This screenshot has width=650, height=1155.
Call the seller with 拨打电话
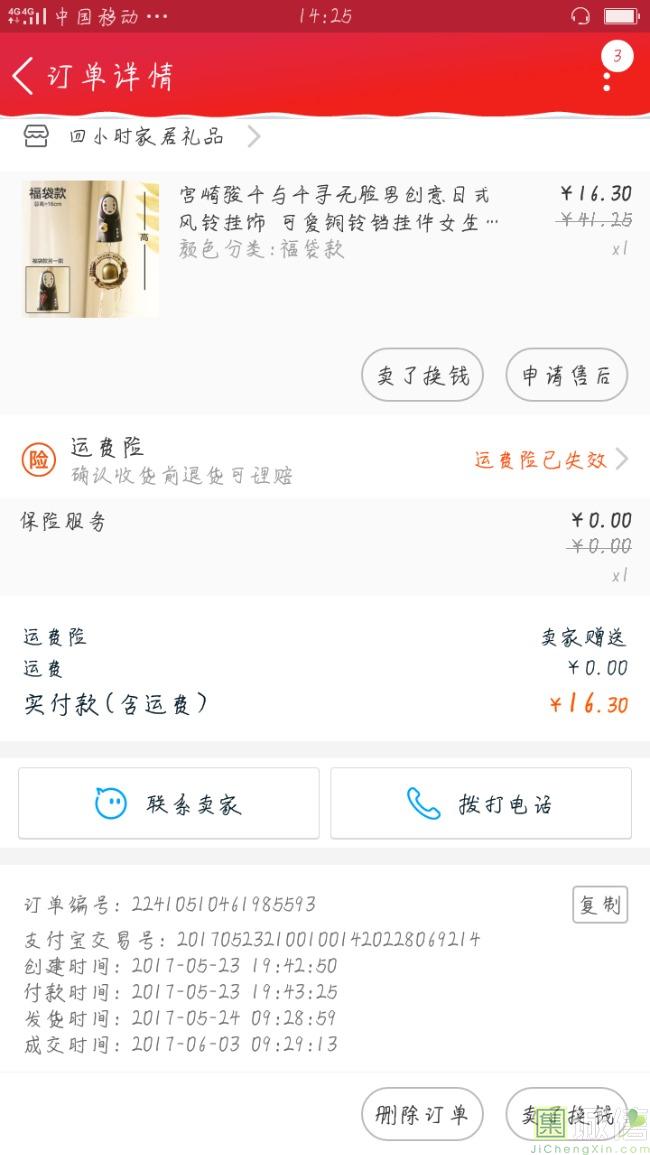point(481,803)
